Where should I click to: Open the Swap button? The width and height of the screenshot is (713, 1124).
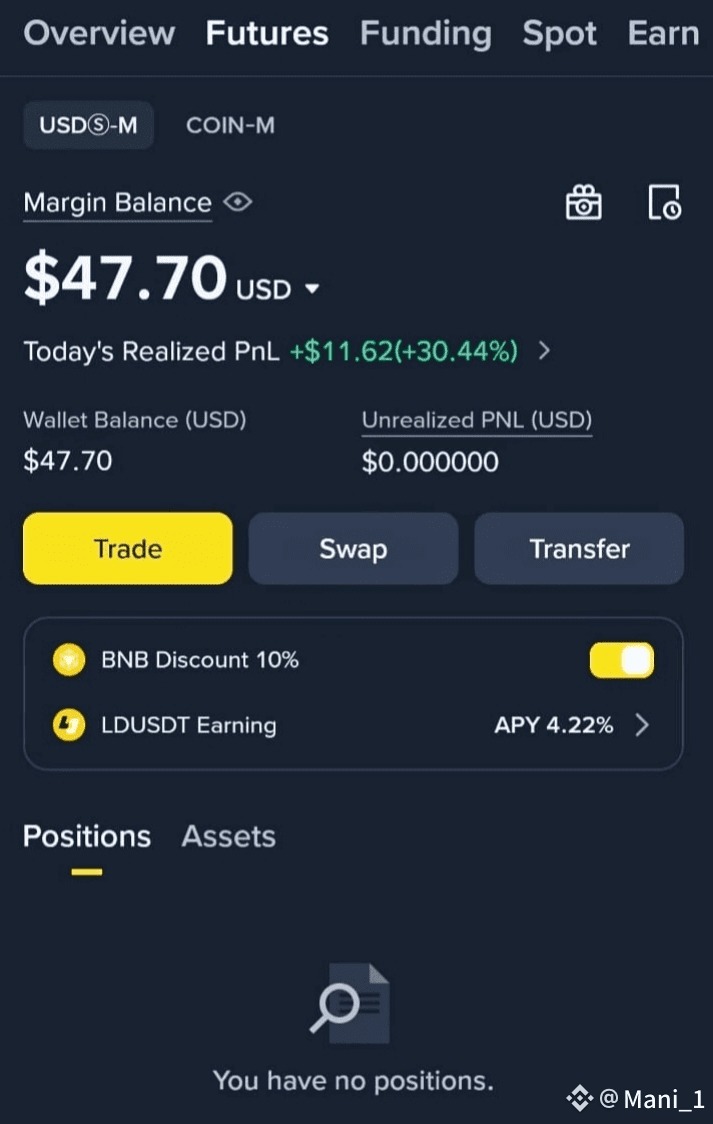(x=353, y=548)
